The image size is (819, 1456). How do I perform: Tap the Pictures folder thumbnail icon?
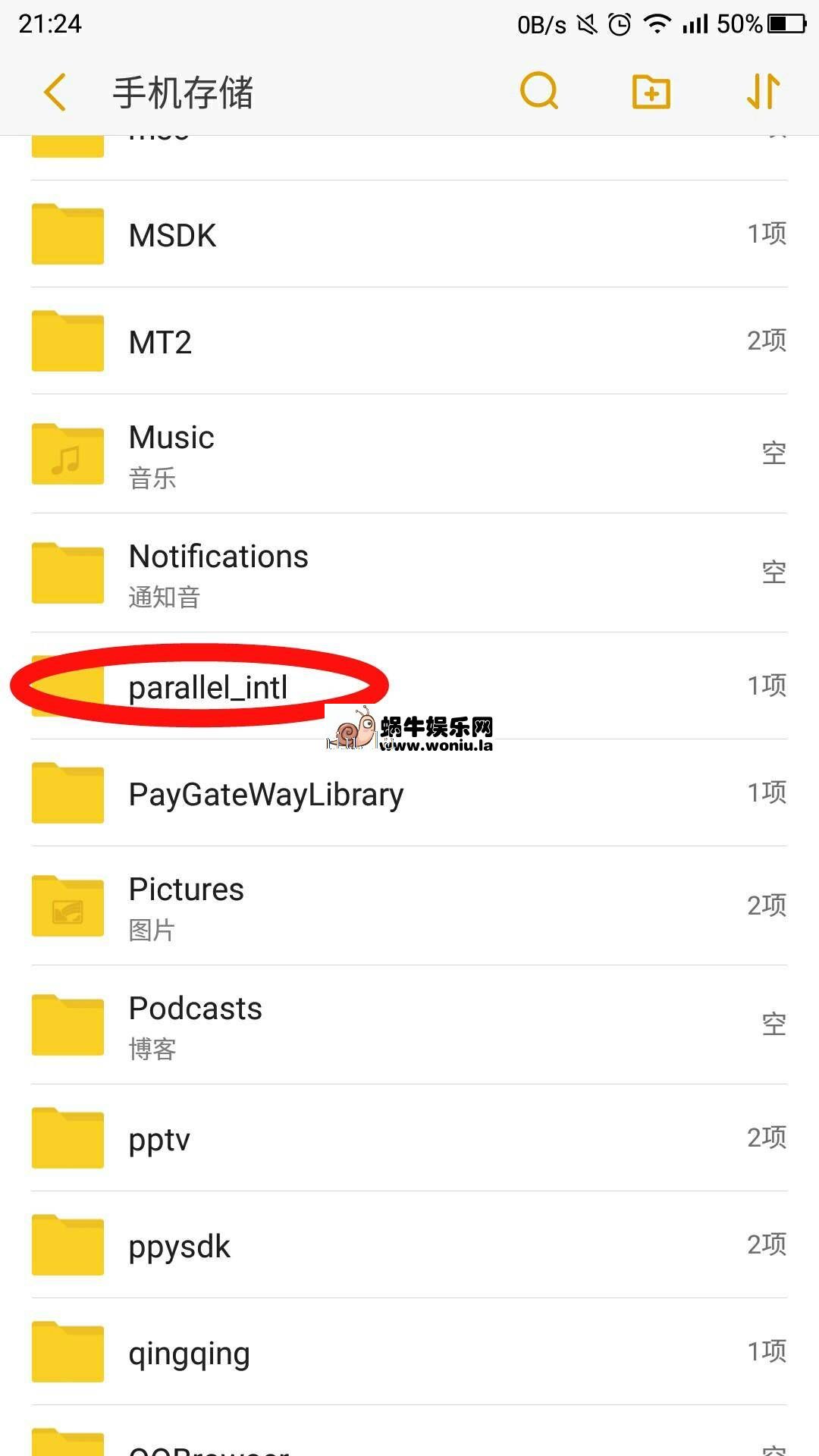click(x=67, y=905)
